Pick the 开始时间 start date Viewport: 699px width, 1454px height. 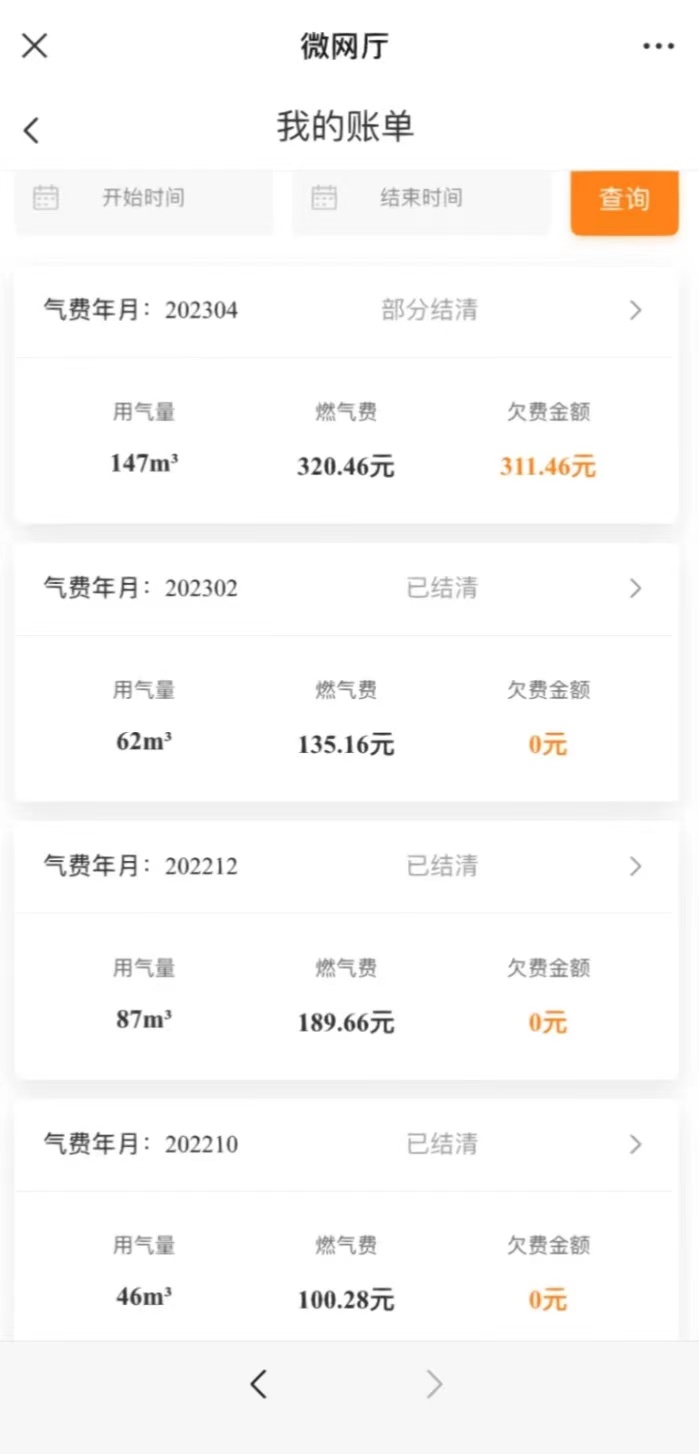pos(144,200)
